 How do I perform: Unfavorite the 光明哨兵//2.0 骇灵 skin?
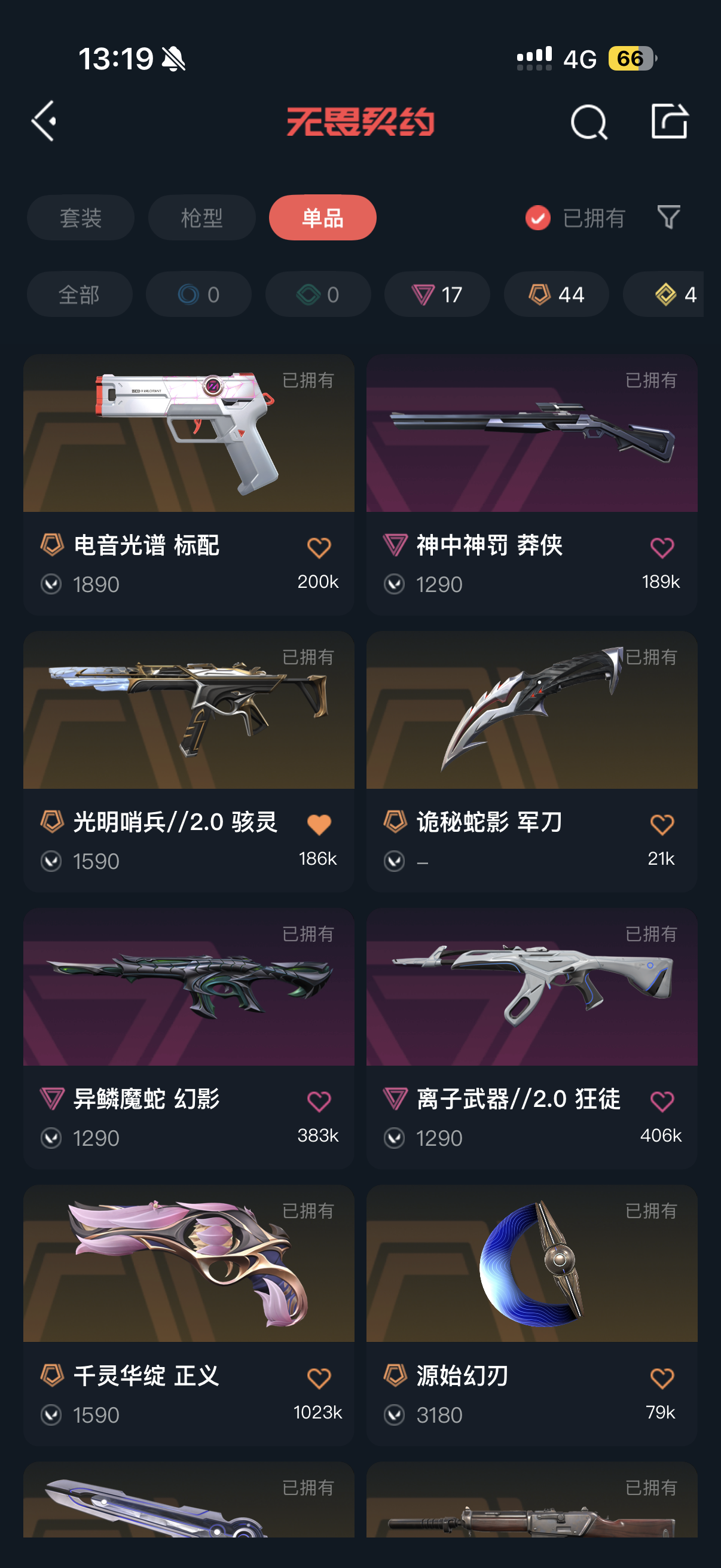tap(319, 824)
